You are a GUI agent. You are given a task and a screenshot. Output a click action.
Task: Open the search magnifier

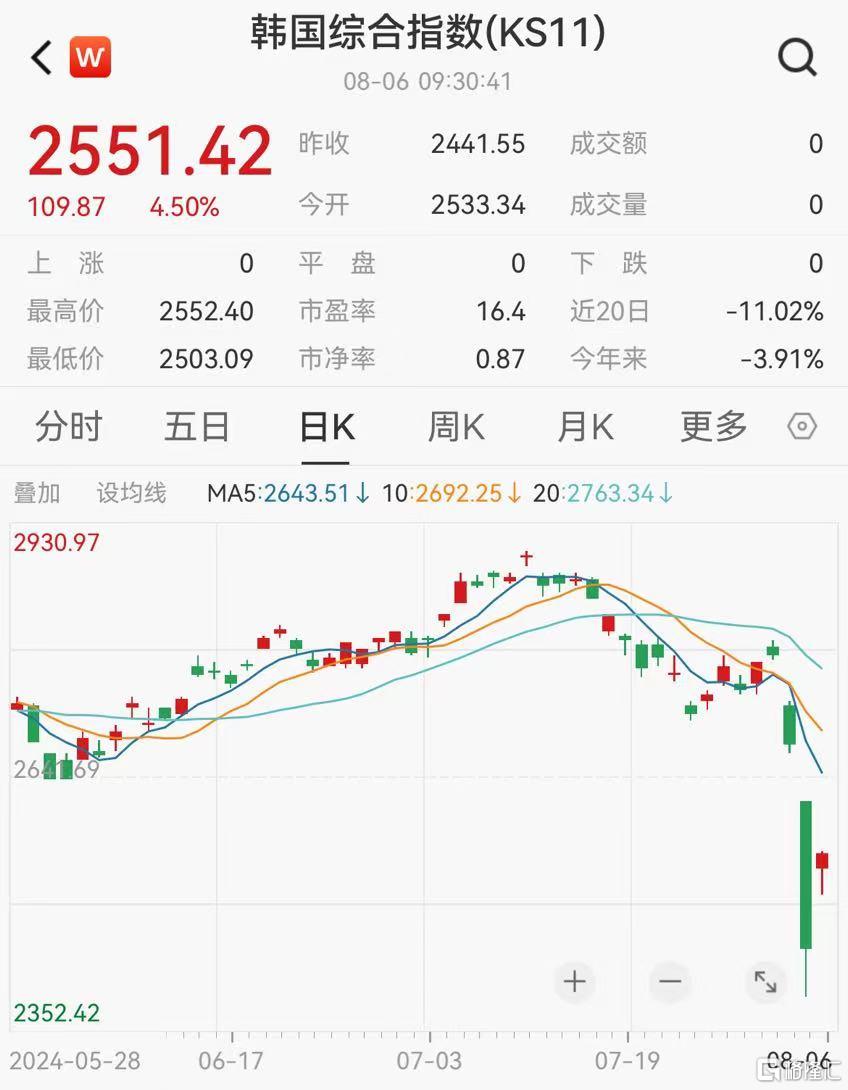[x=797, y=58]
